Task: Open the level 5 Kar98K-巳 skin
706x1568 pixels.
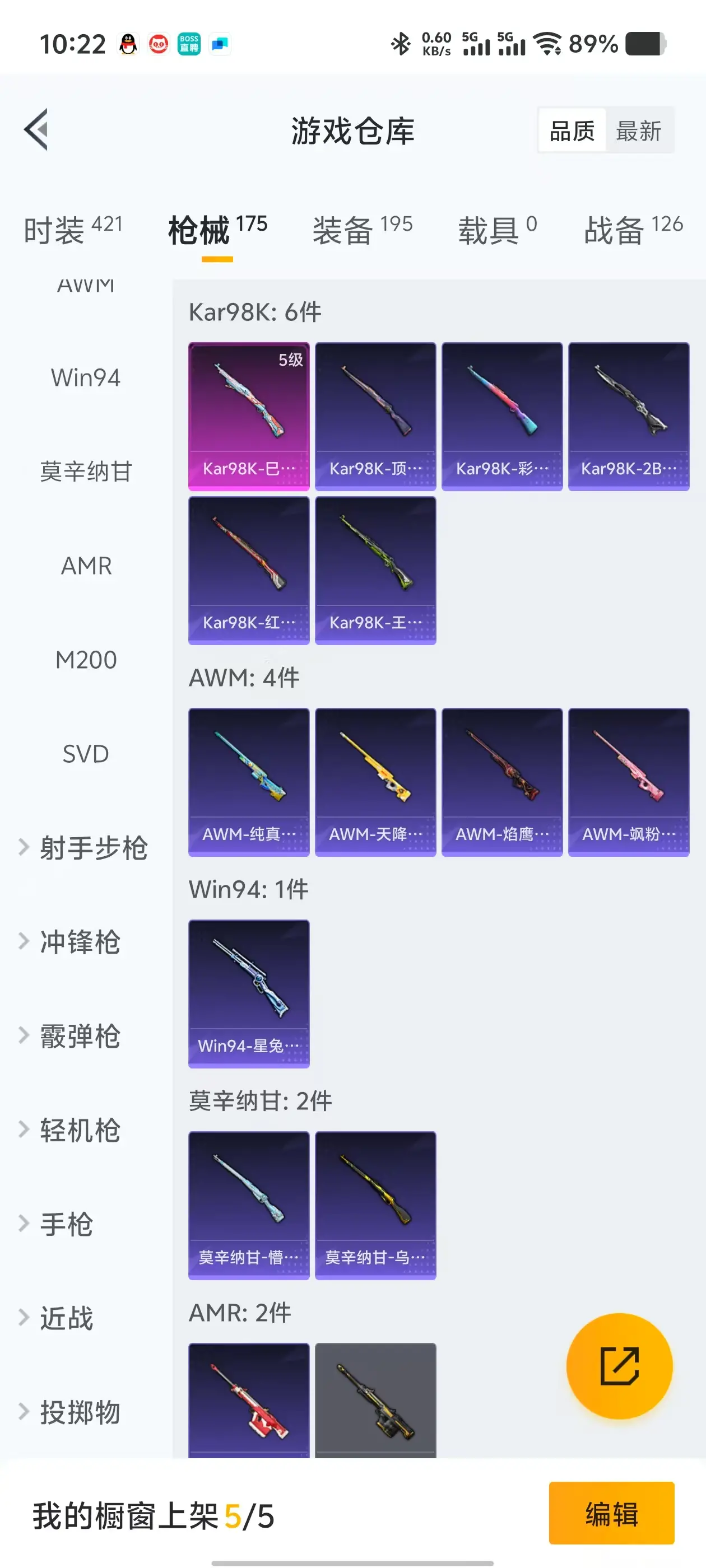Action: (249, 416)
